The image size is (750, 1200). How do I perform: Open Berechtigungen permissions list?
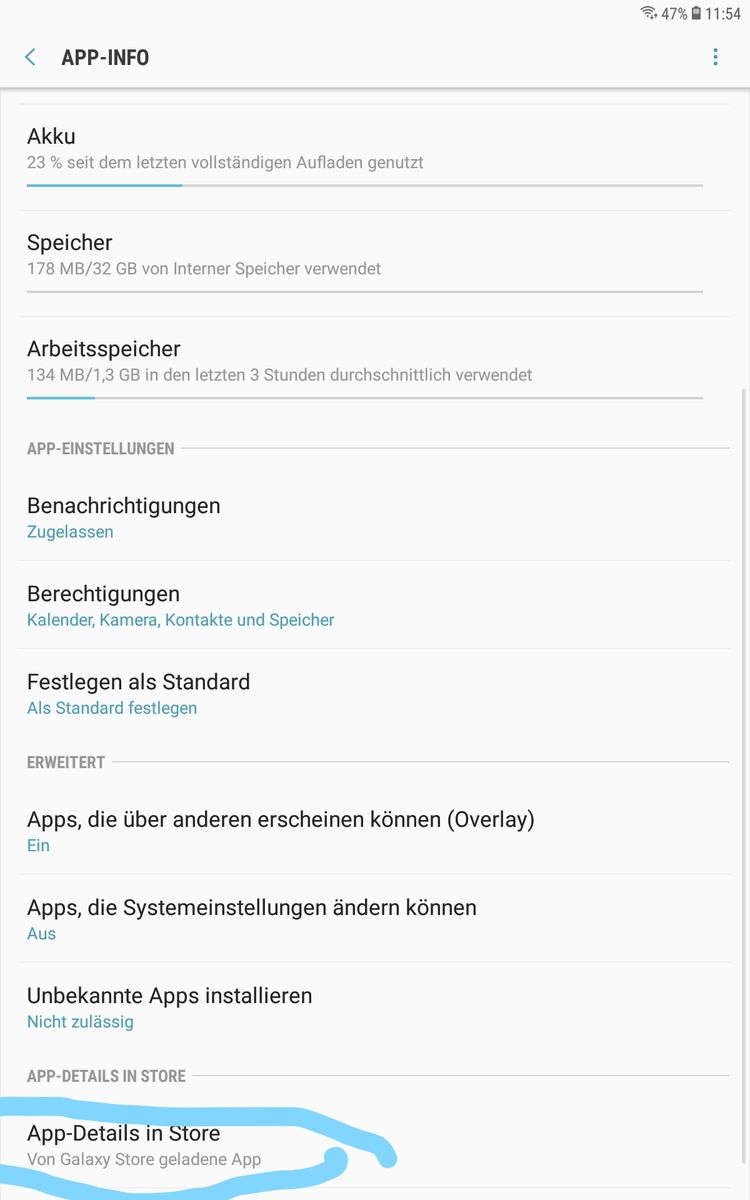pos(364,605)
